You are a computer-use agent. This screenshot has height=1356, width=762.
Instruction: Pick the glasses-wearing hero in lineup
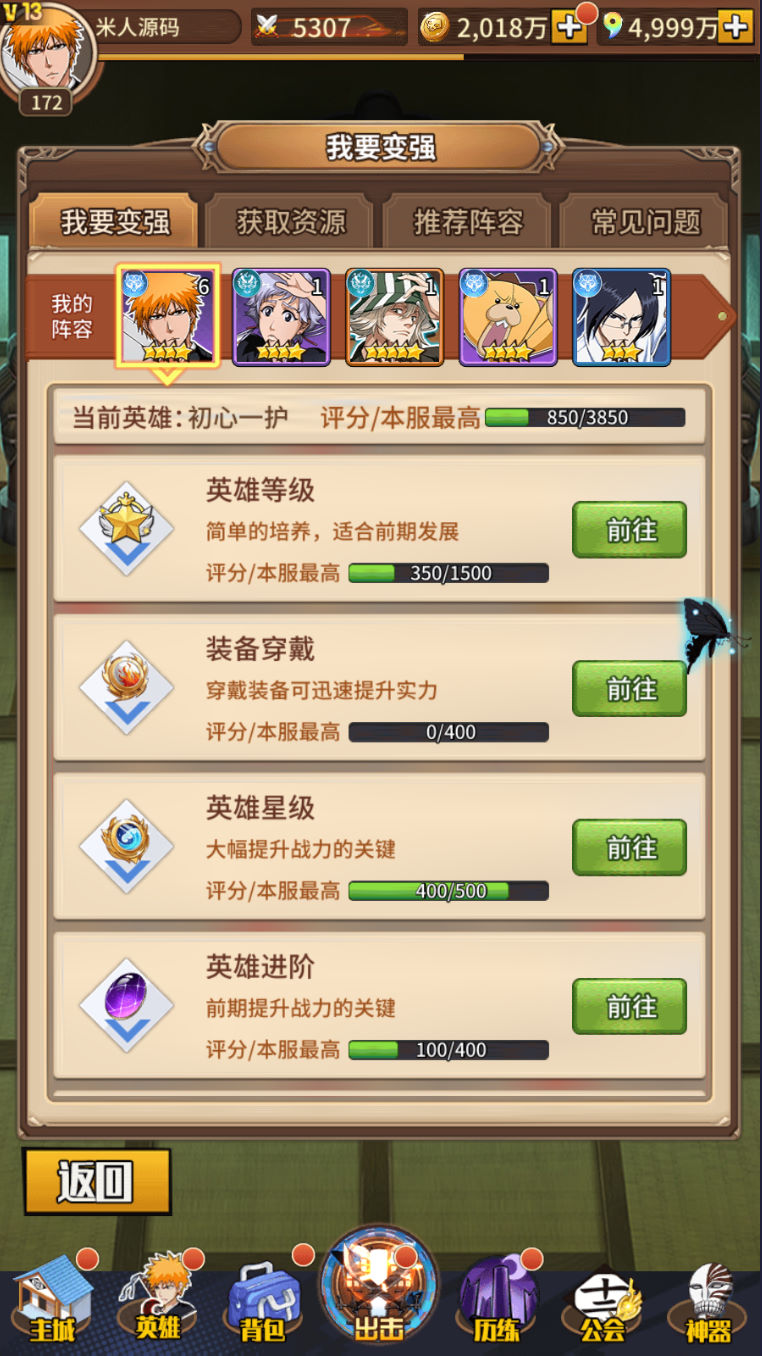tap(621, 317)
